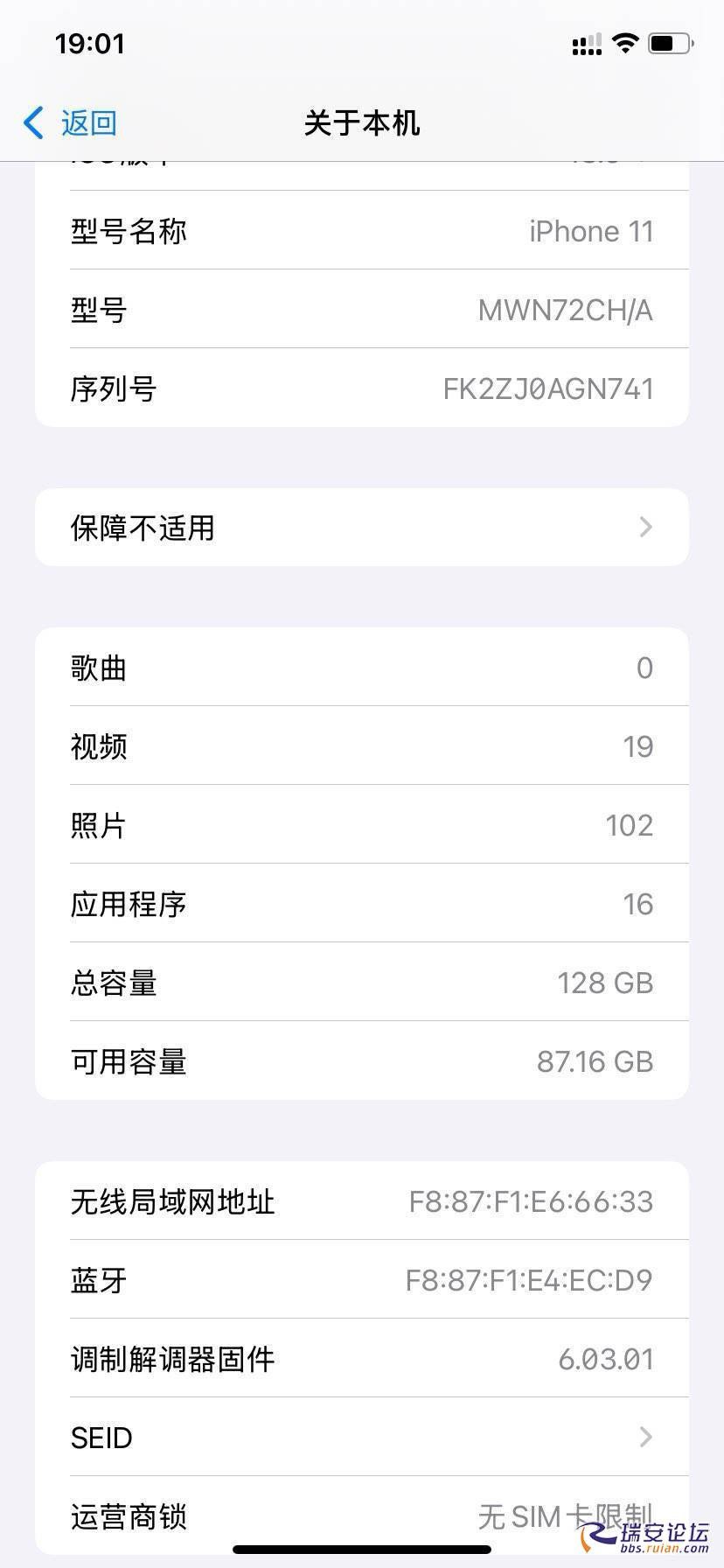Open the SEID details row
The image size is (724, 1568).
(x=361, y=1437)
